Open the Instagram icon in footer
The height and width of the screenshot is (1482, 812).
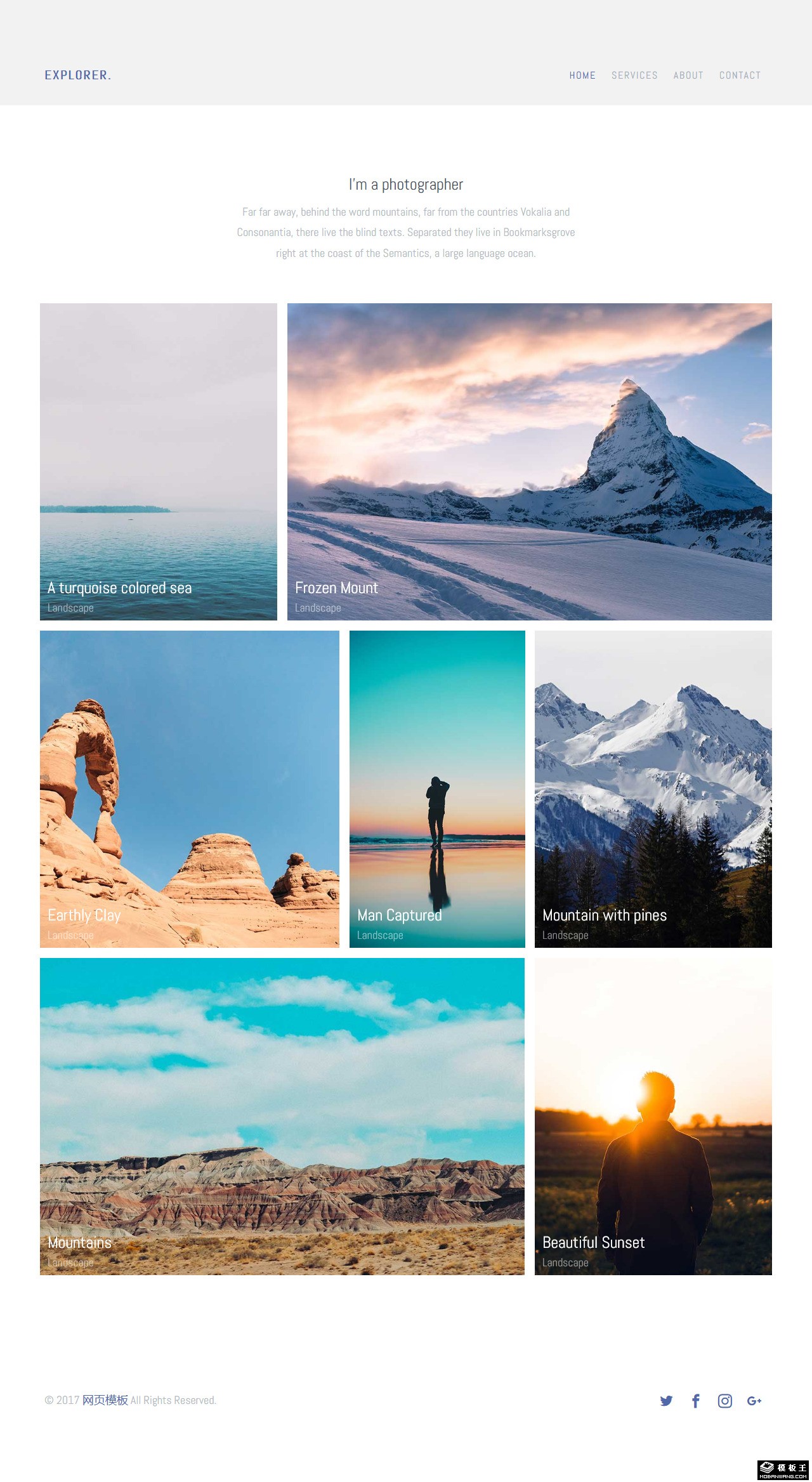[x=725, y=1401]
